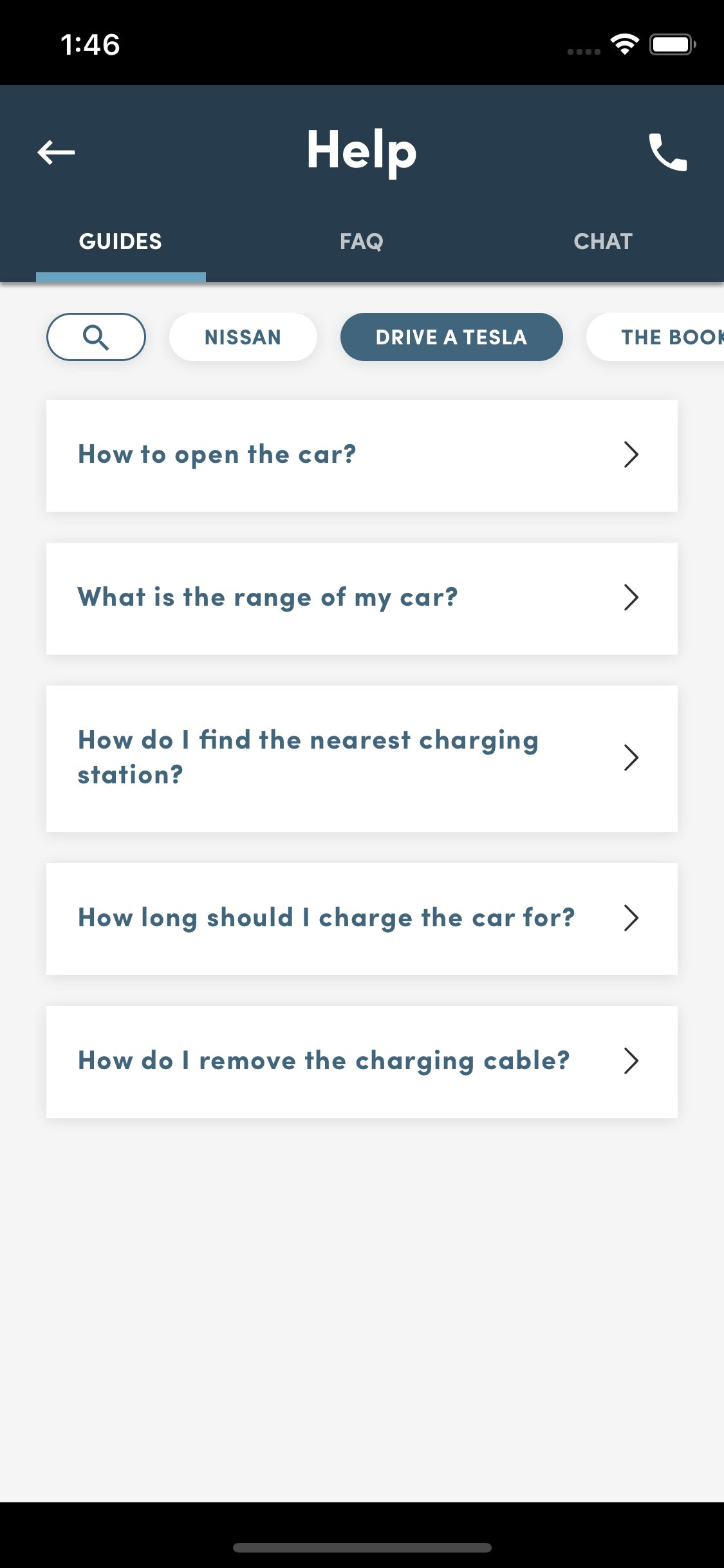
Task: Select the DRIVE A TESLA chip
Action: (451, 337)
